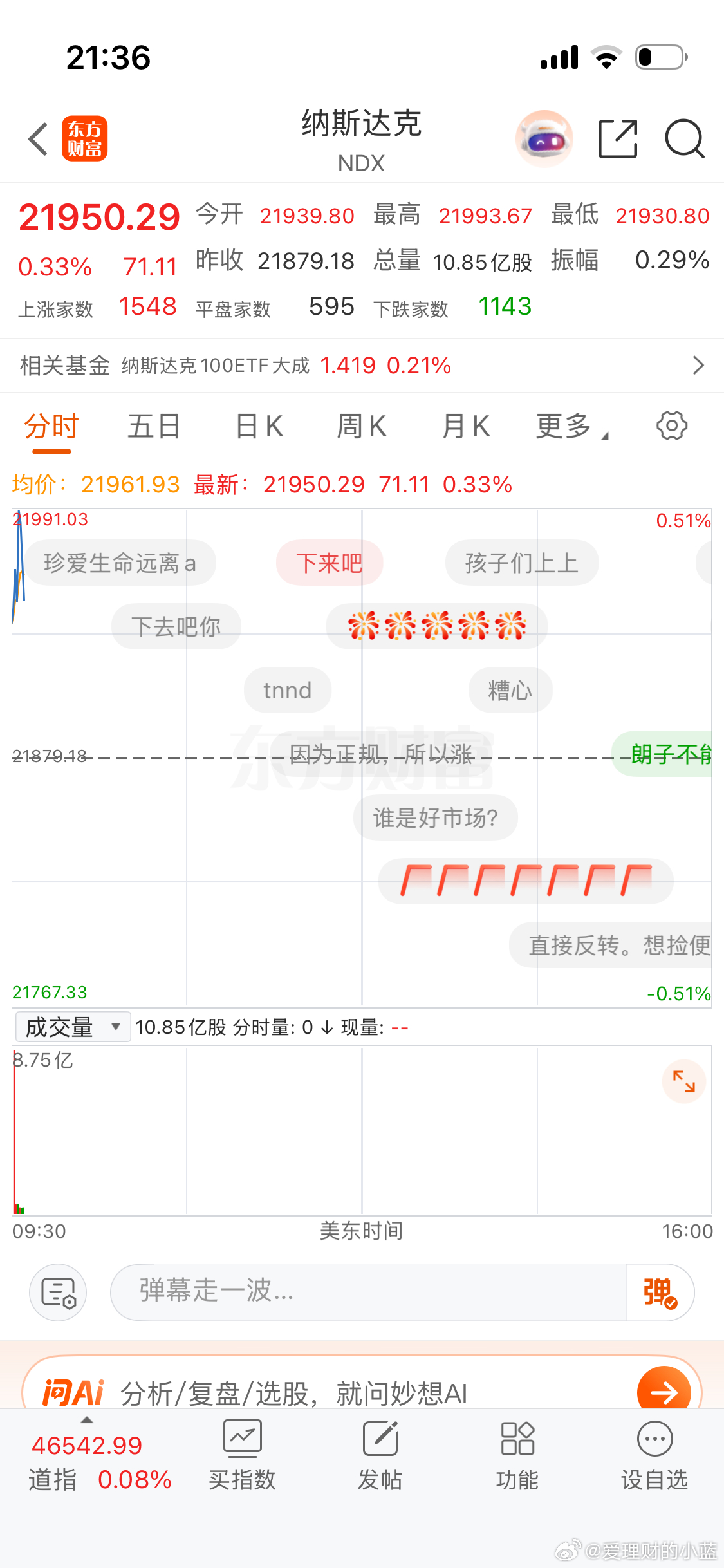The image size is (724, 1568).
Task: Tap the 问AI analysis banner arrow button
Action: click(664, 1392)
